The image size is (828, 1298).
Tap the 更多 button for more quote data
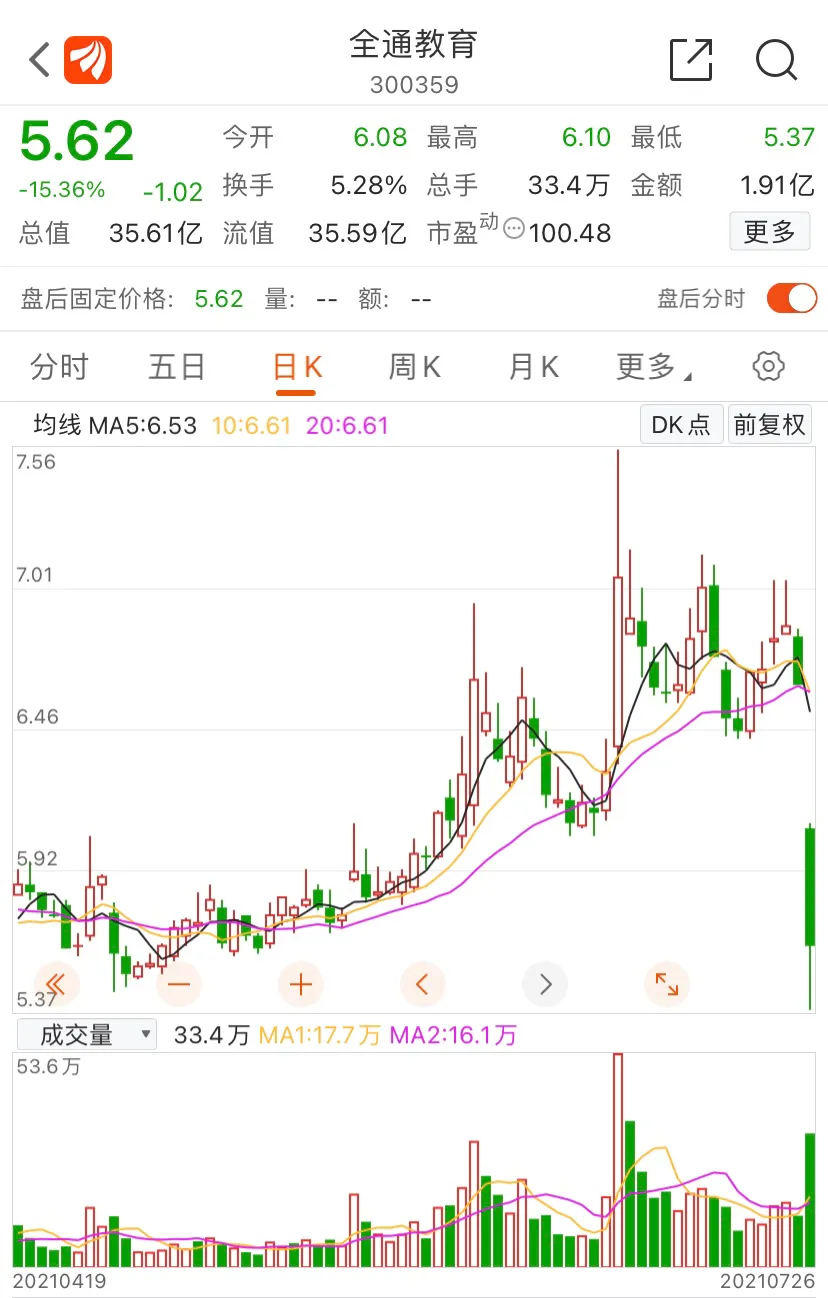pos(769,233)
